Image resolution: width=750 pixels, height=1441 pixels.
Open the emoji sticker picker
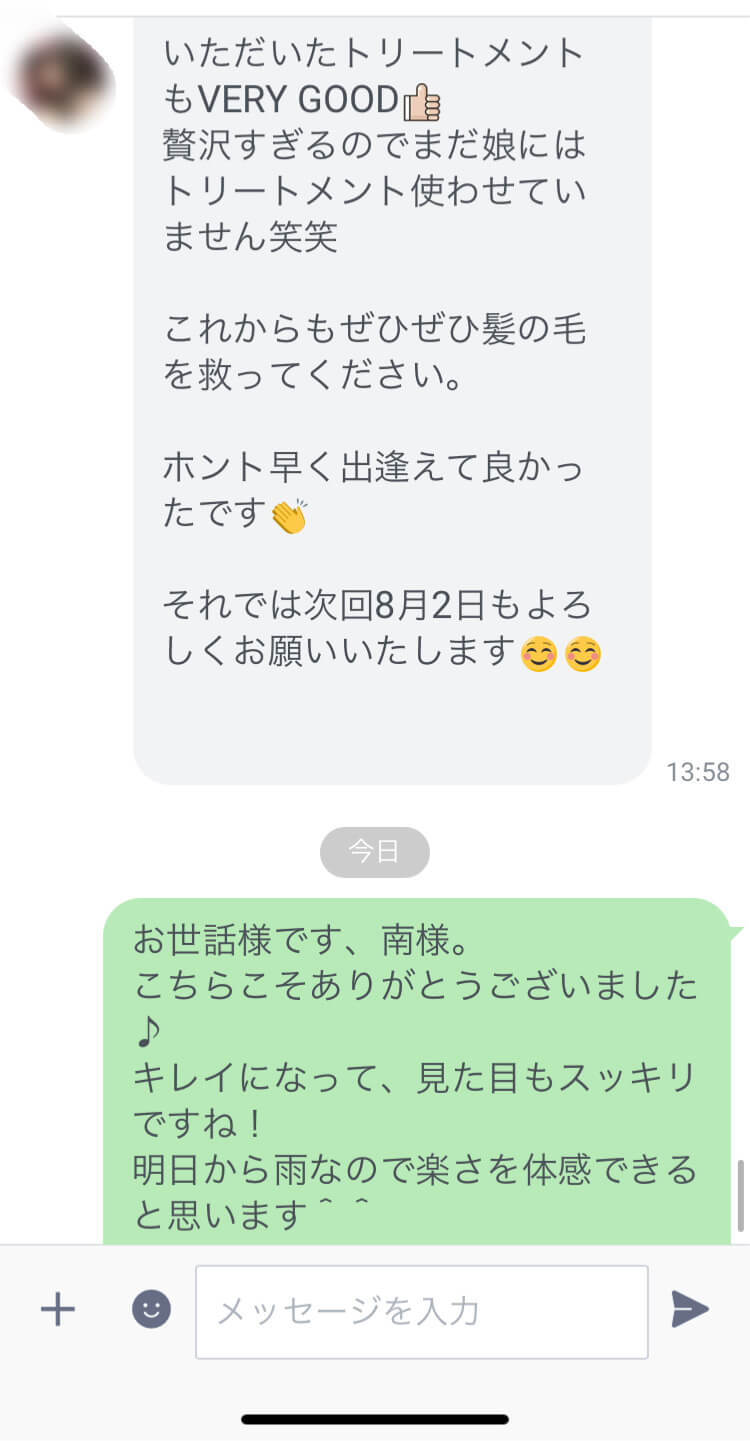[152, 1309]
